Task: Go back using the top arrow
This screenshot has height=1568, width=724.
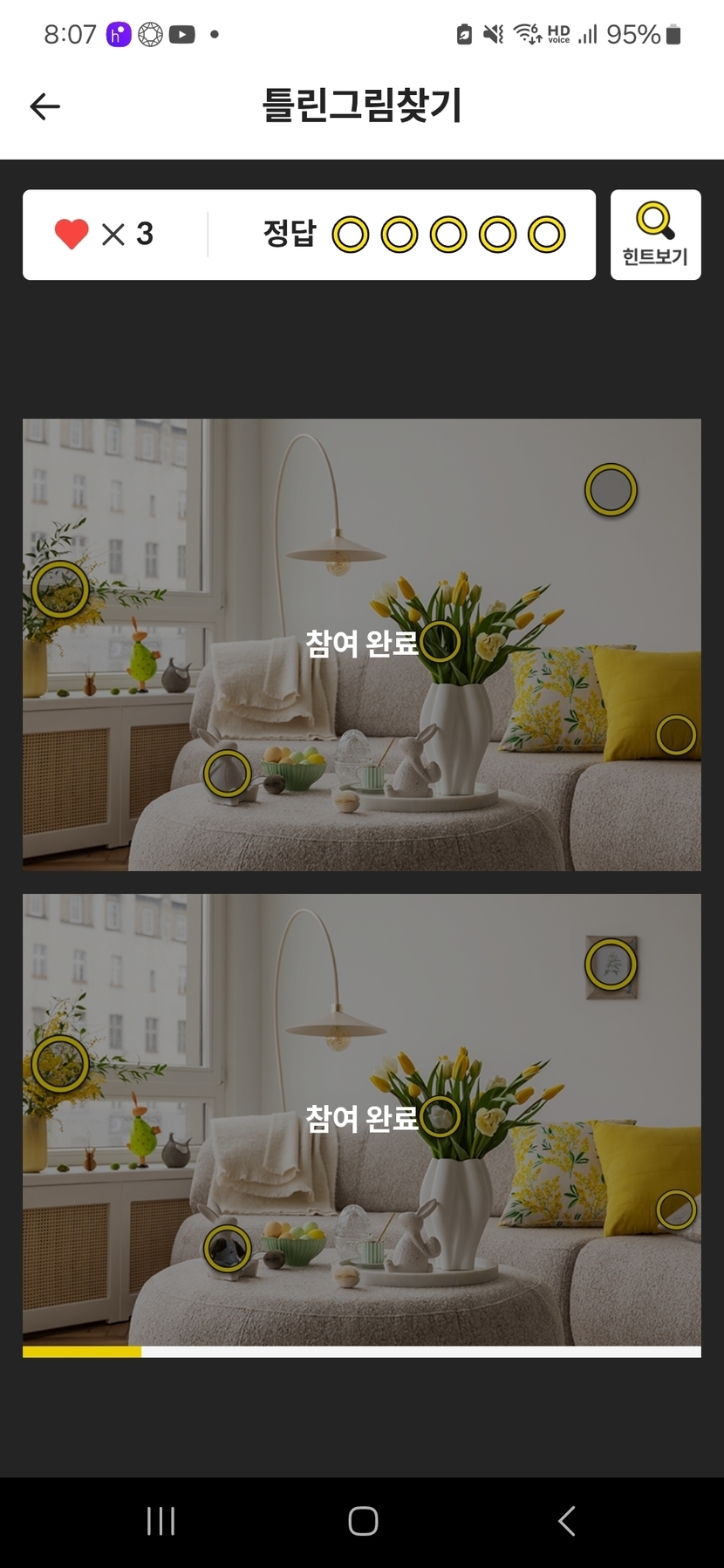Action: coord(44,106)
